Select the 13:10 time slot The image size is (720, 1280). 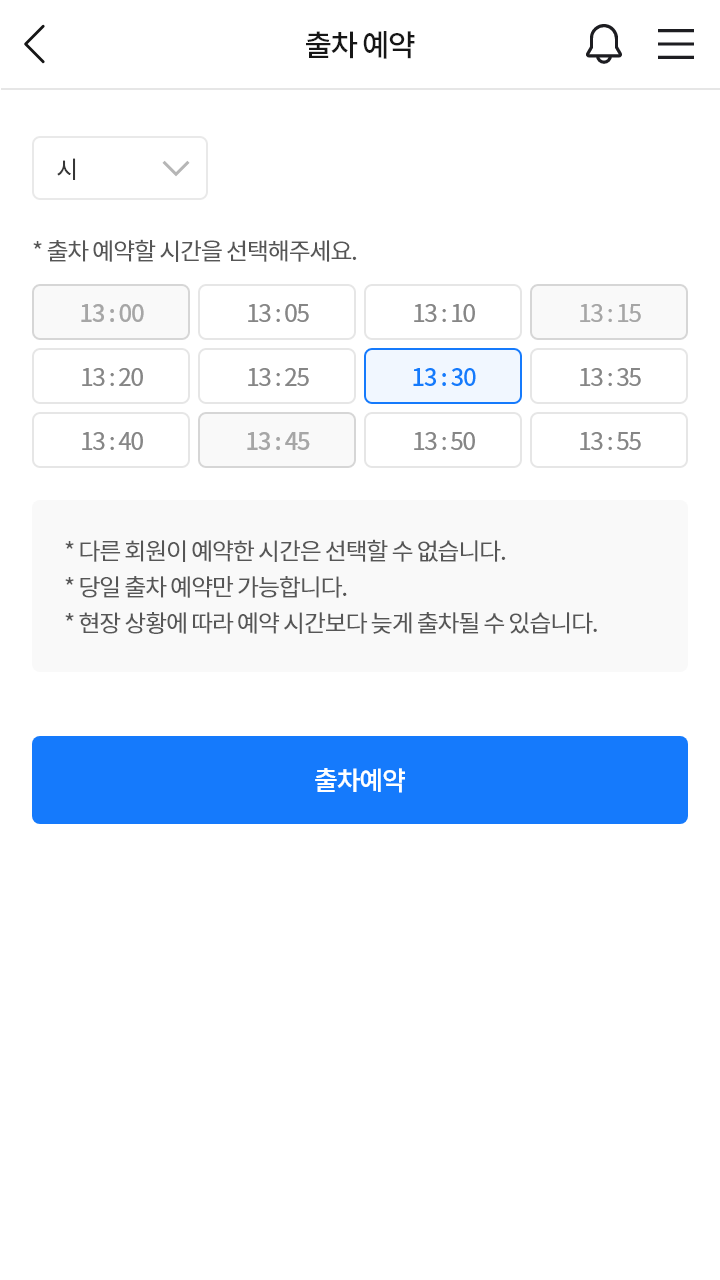point(443,312)
